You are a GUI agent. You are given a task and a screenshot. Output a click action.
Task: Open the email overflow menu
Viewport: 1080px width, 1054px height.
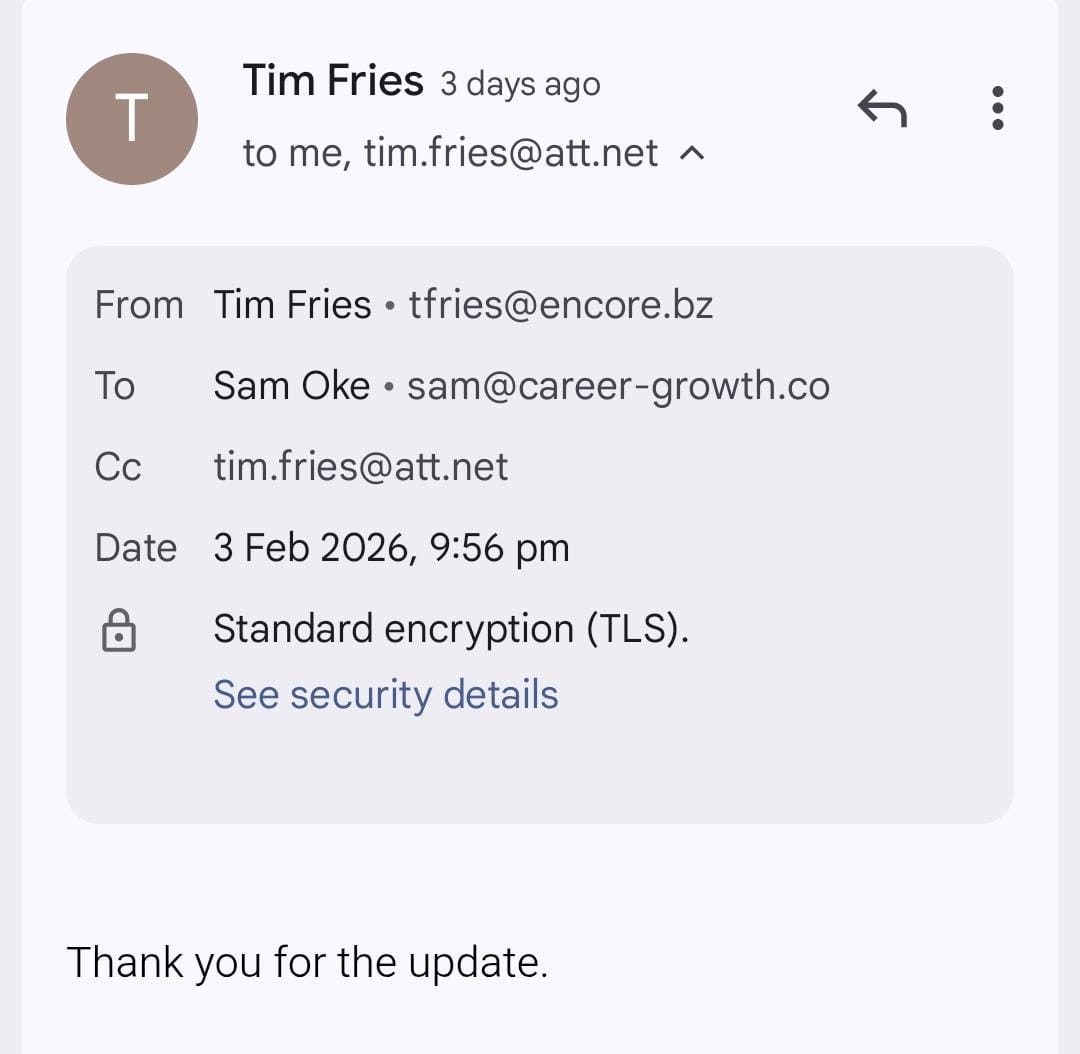pyautogui.click(x=996, y=108)
